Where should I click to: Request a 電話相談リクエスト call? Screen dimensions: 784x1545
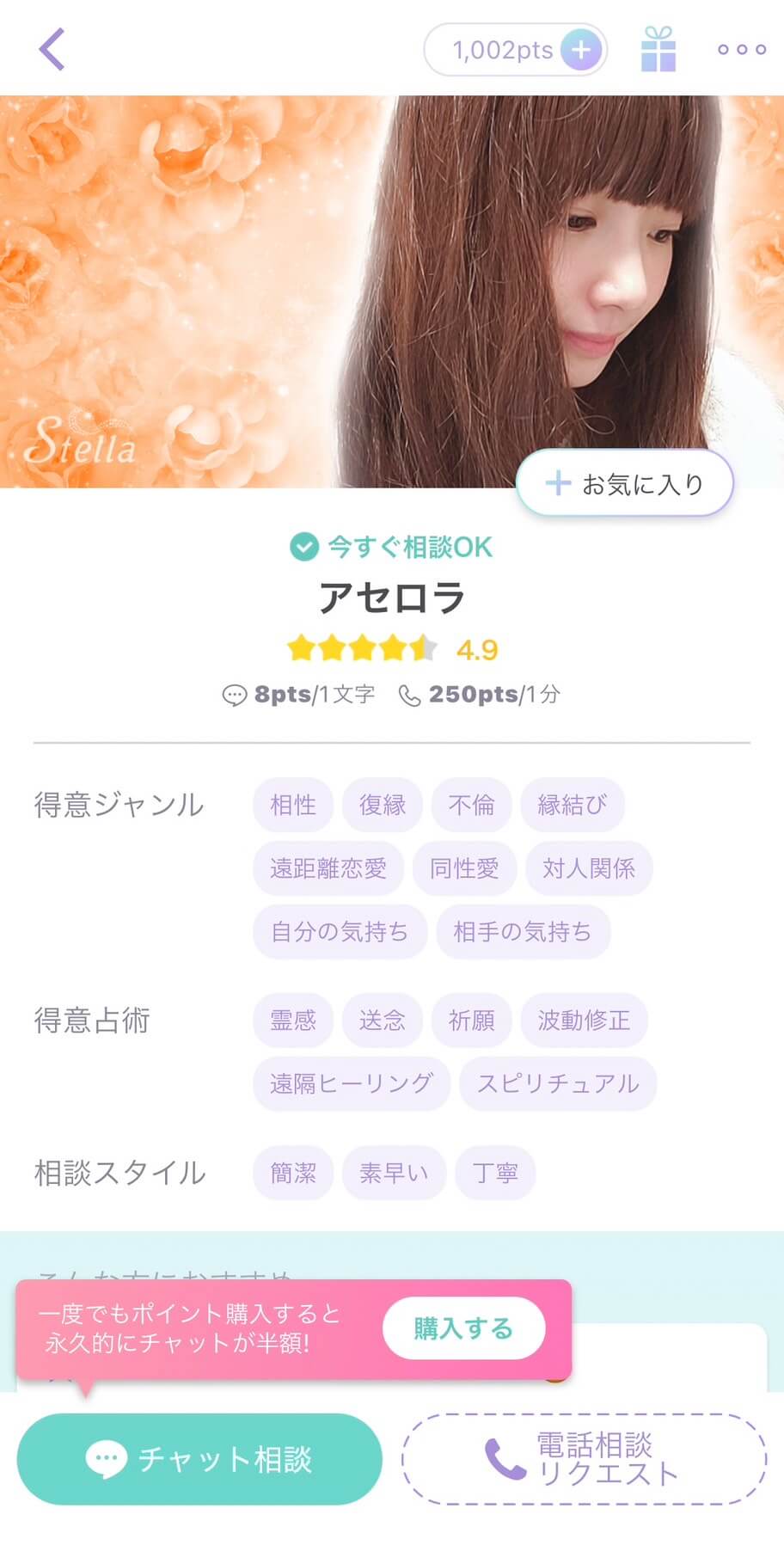click(584, 1459)
